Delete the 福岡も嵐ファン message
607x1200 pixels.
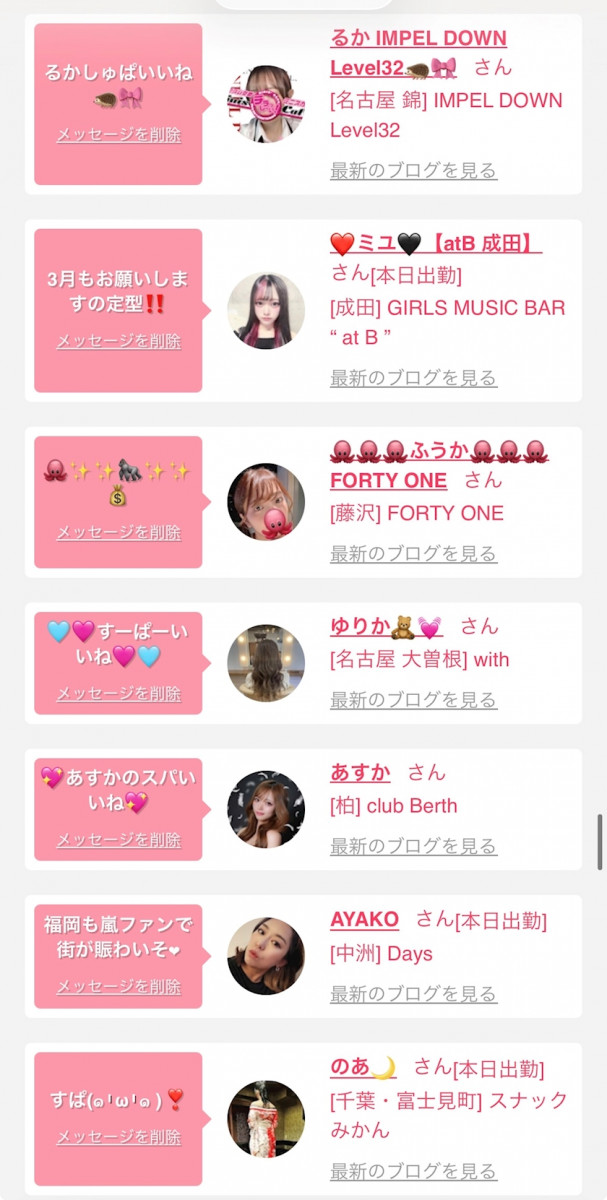(x=118, y=986)
